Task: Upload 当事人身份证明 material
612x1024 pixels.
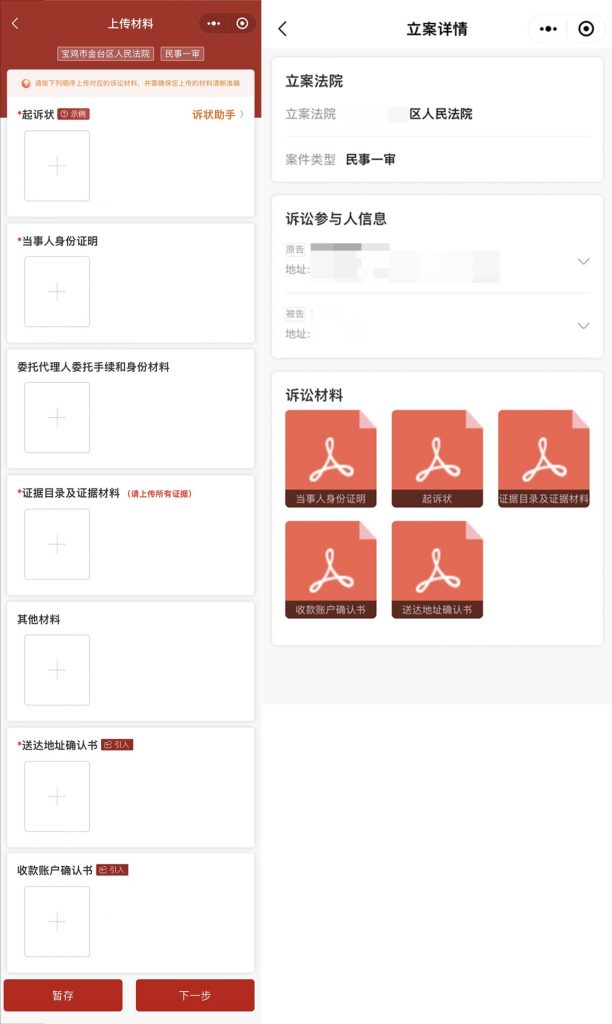Action: click(x=57, y=291)
